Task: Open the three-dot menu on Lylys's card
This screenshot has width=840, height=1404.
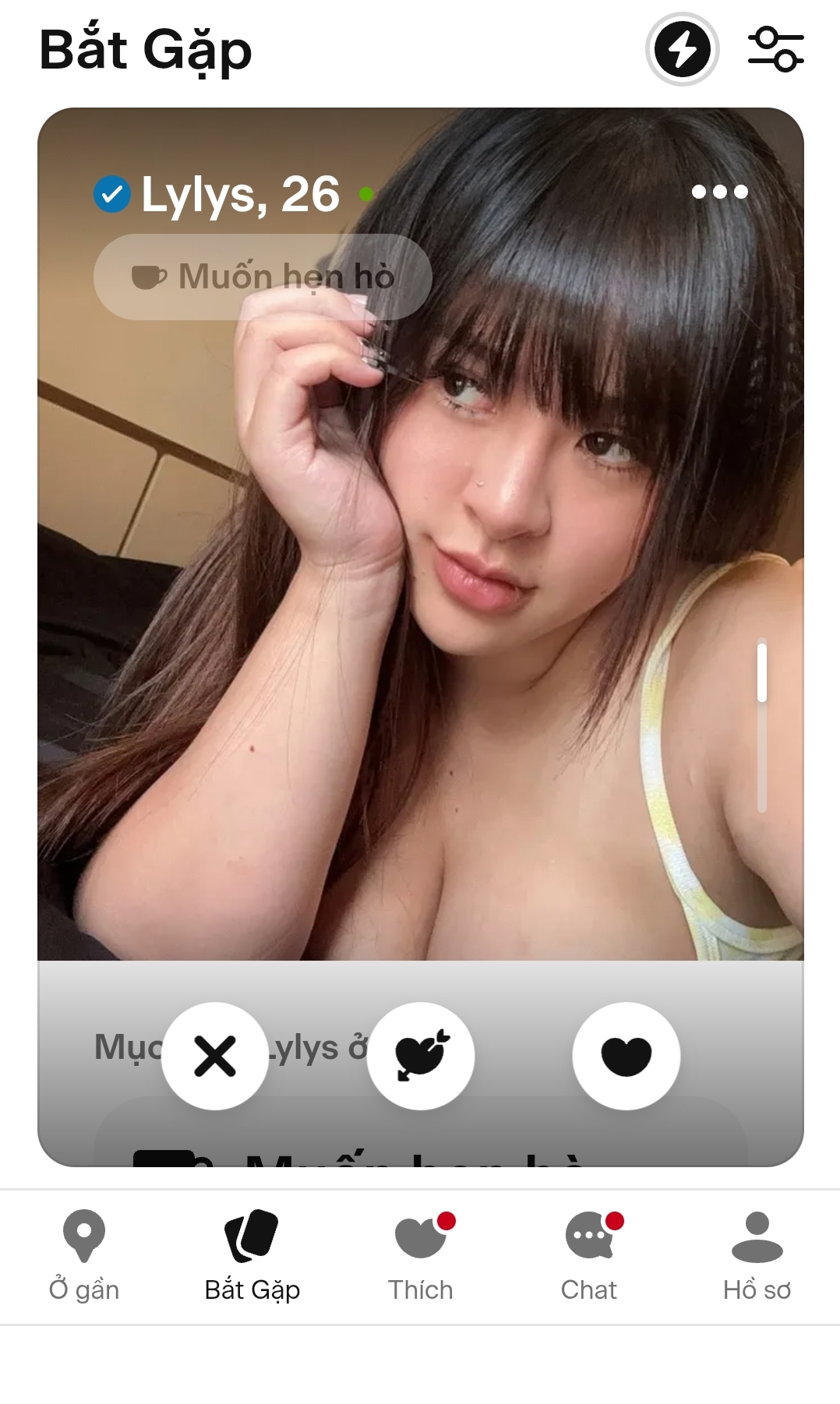Action: point(719,192)
